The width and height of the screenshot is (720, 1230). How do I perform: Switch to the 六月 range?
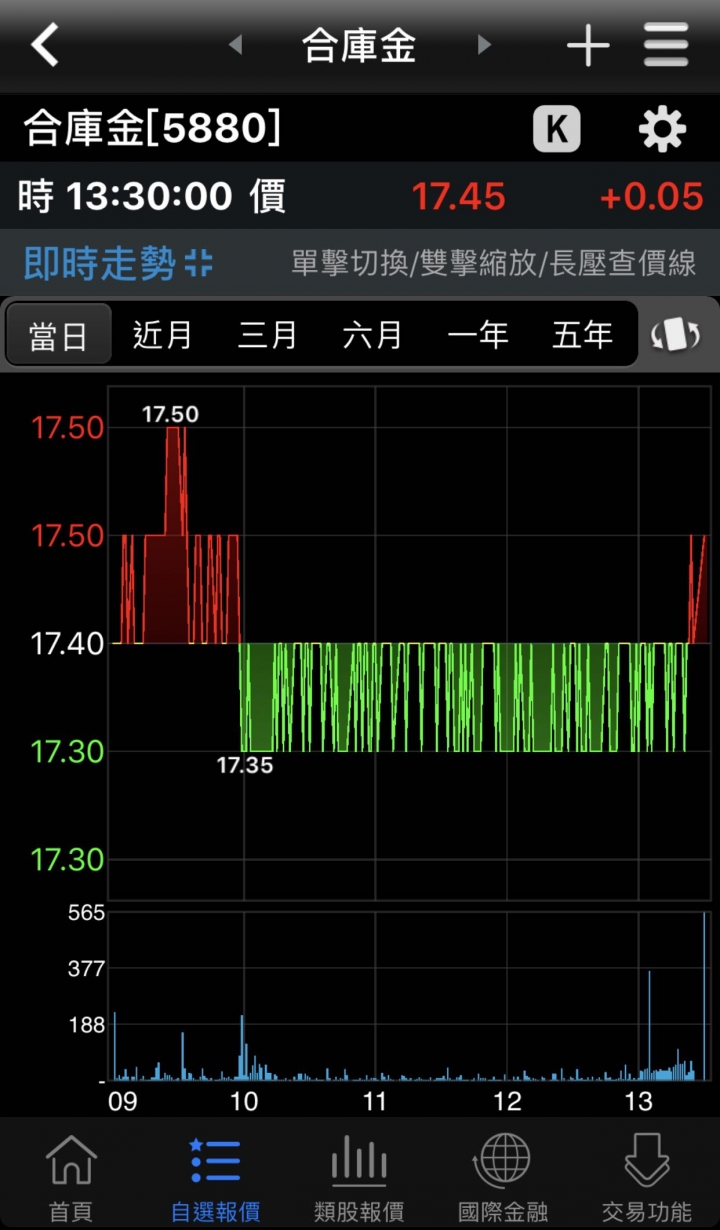coord(372,335)
